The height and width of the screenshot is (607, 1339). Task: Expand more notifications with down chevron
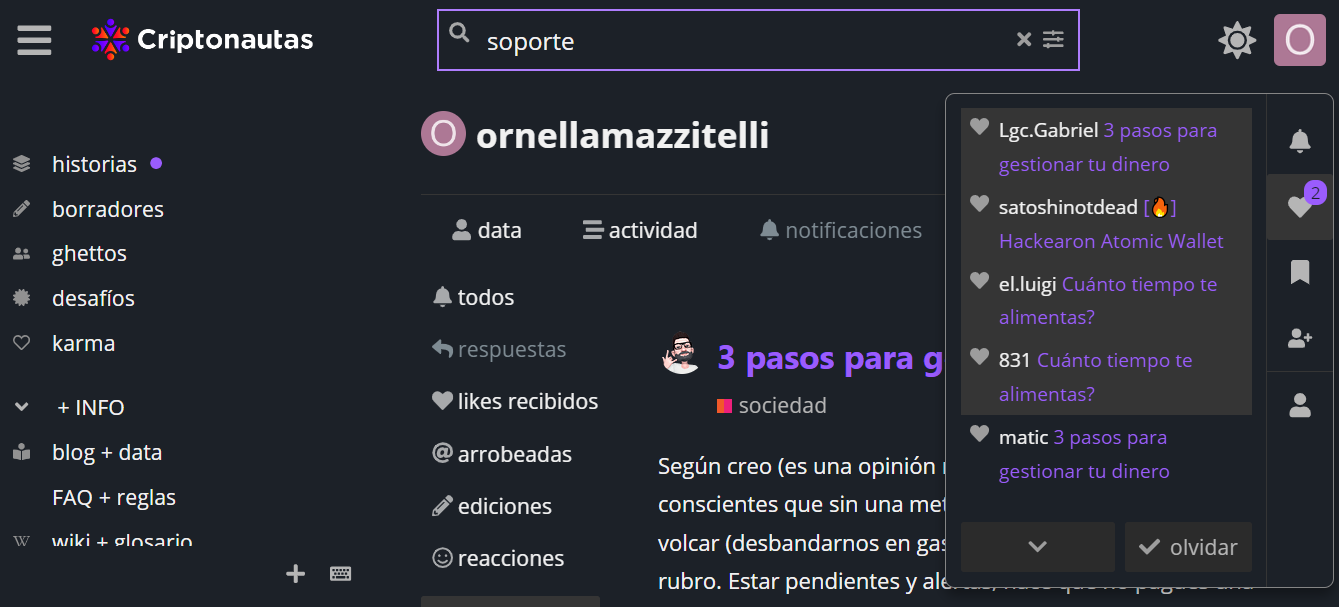tap(1037, 547)
